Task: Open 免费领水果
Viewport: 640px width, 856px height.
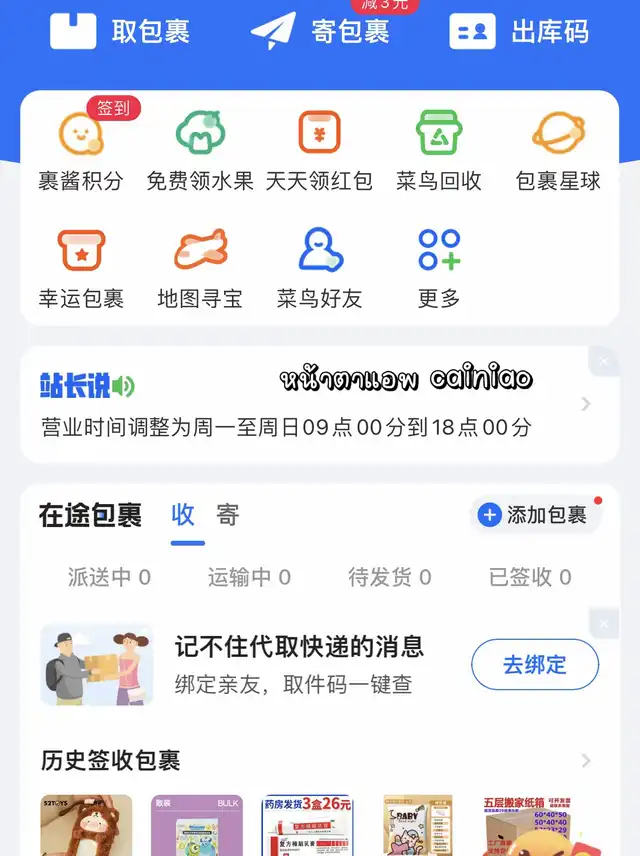Action: pos(200,152)
